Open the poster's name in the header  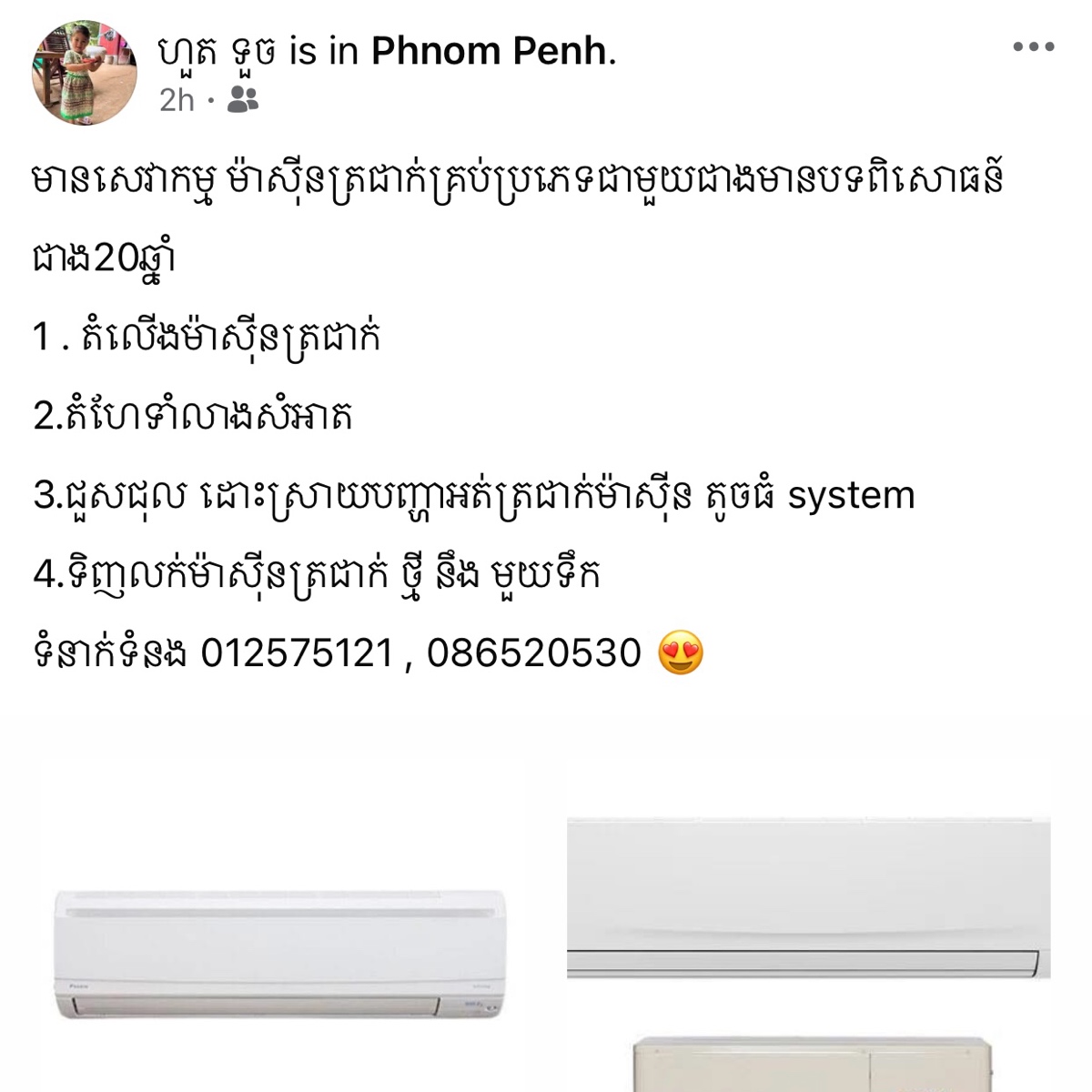click(x=217, y=52)
